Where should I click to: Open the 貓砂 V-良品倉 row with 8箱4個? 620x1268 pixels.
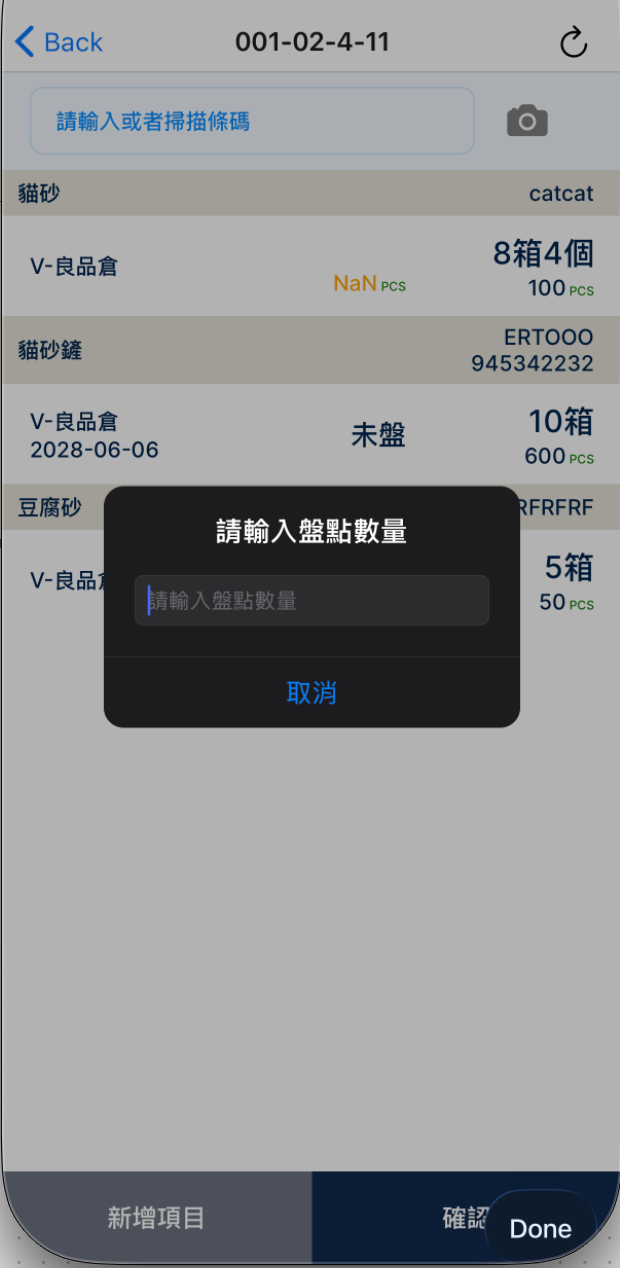(310, 267)
